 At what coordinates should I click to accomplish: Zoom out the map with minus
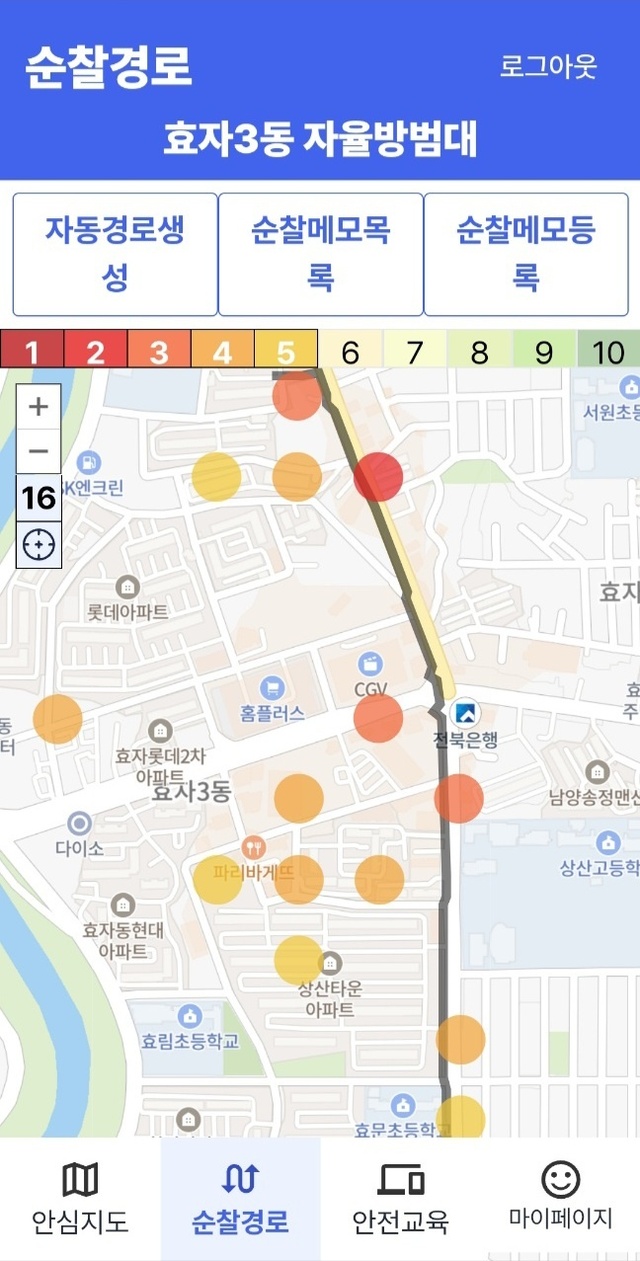coord(39,452)
